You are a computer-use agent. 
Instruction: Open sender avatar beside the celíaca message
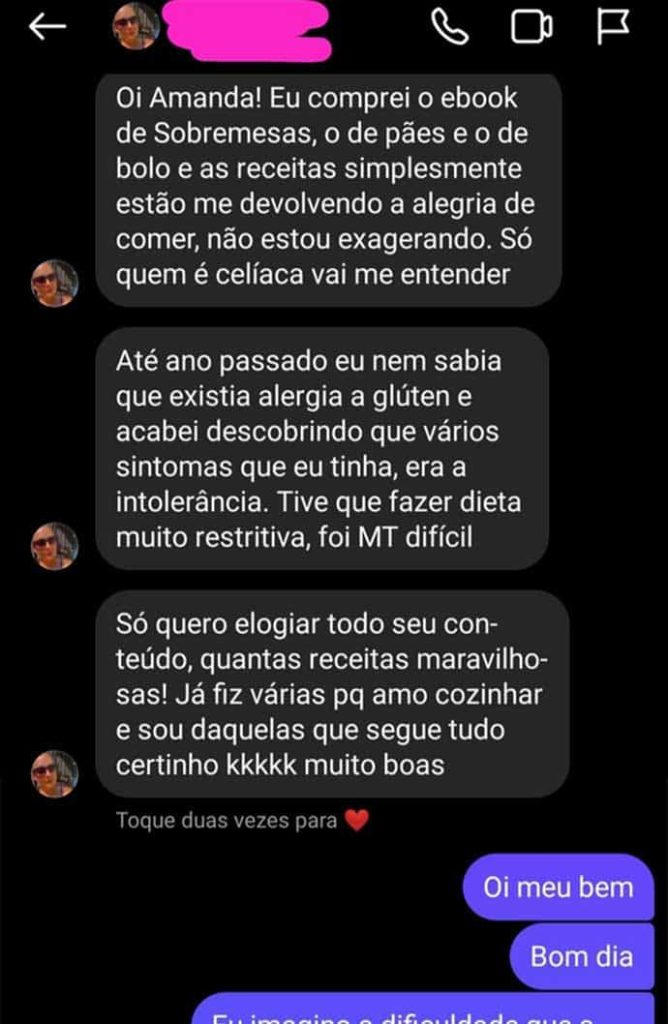(55, 283)
